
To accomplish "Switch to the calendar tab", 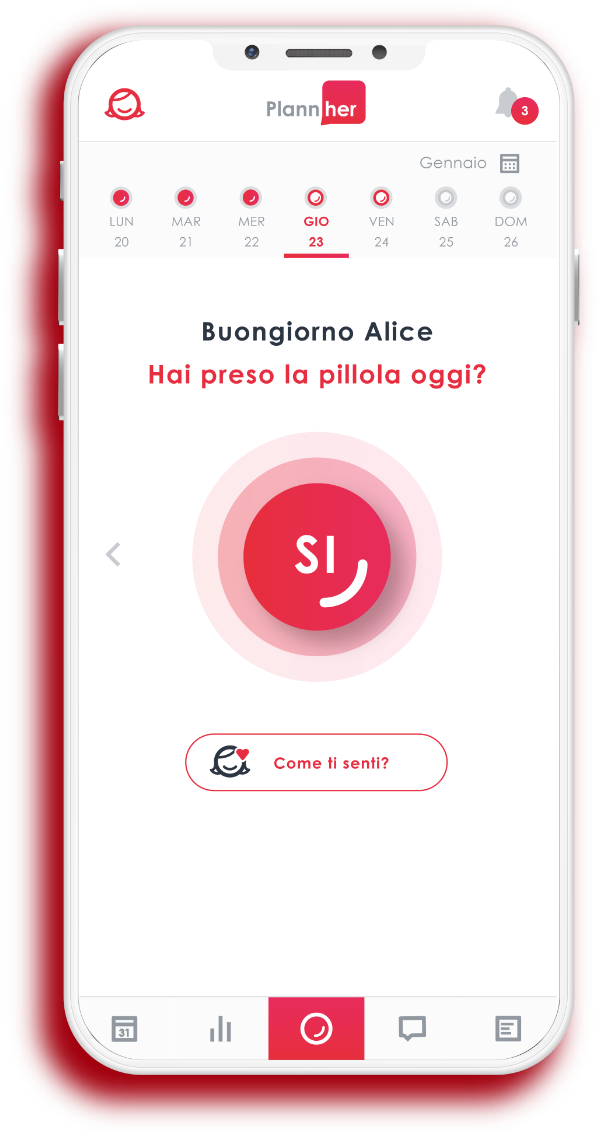I will [125, 1028].
